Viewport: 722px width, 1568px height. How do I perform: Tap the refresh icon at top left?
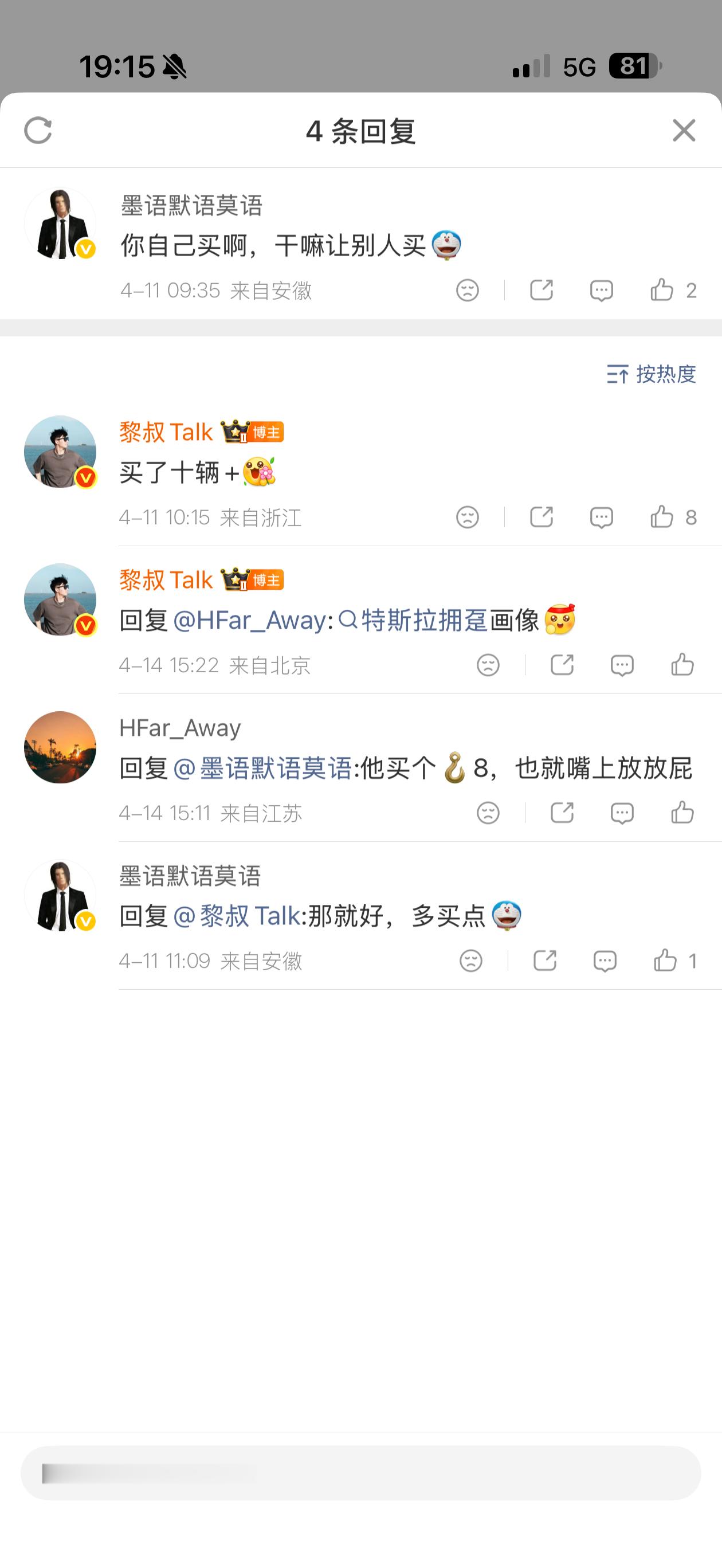(38, 130)
